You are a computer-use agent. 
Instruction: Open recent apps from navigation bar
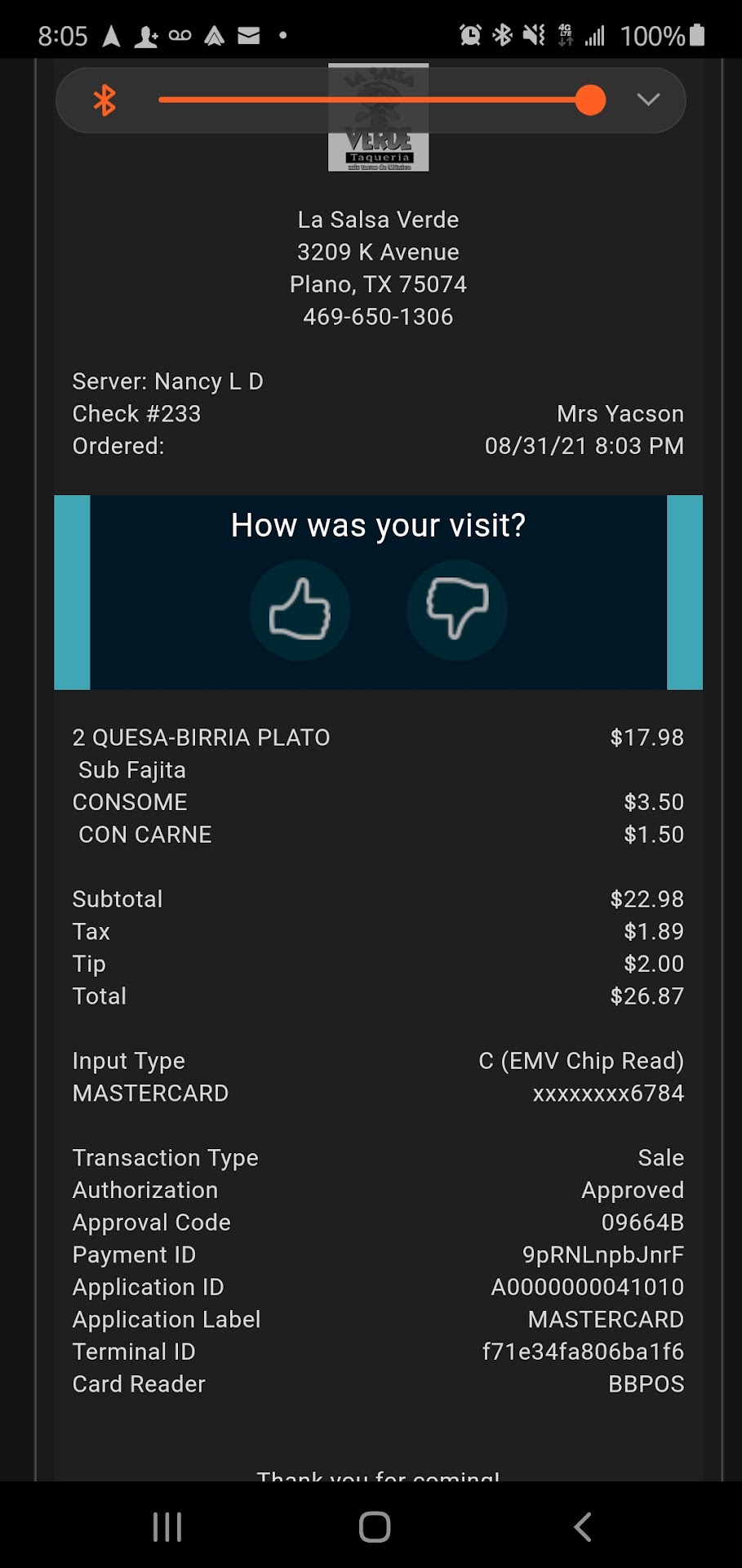click(167, 1526)
